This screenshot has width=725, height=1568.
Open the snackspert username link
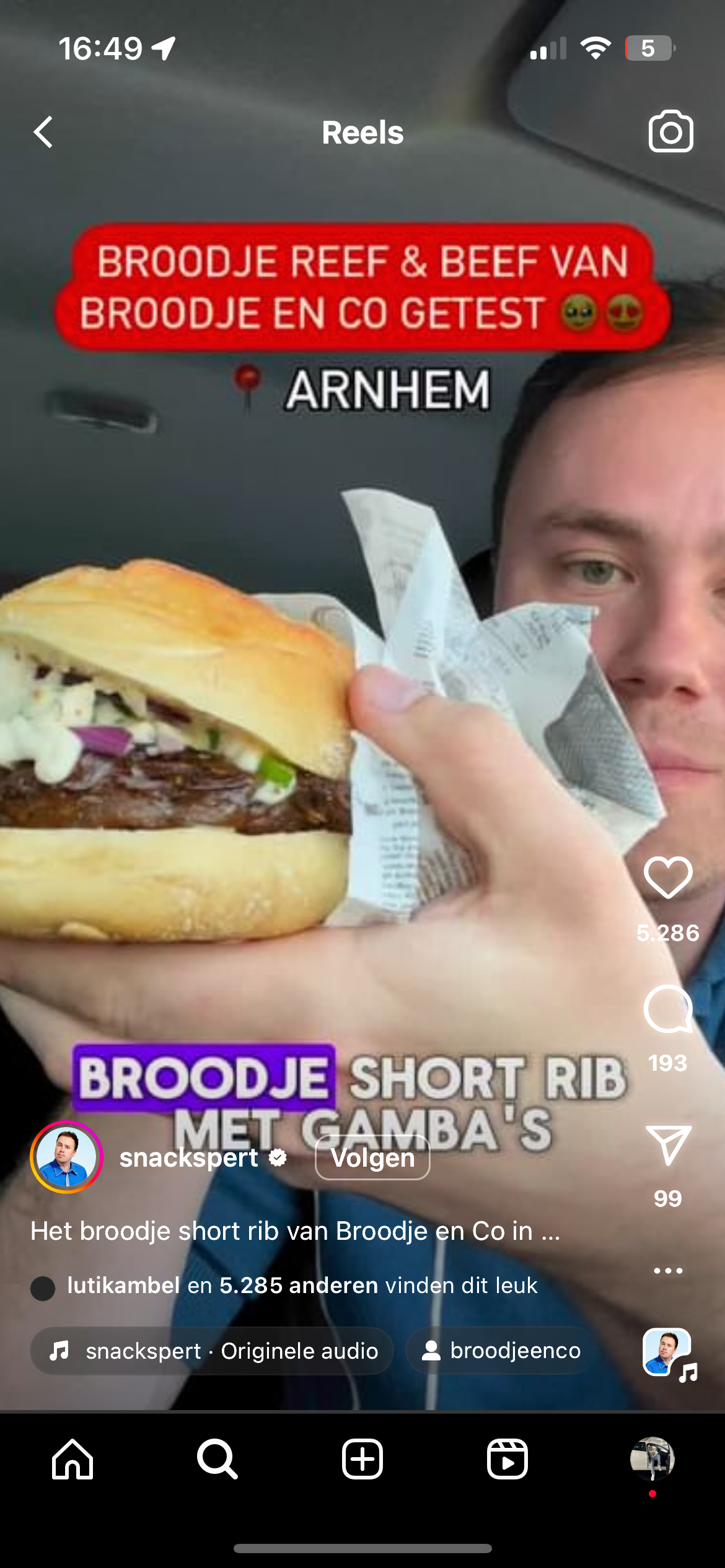pyautogui.click(x=189, y=1157)
